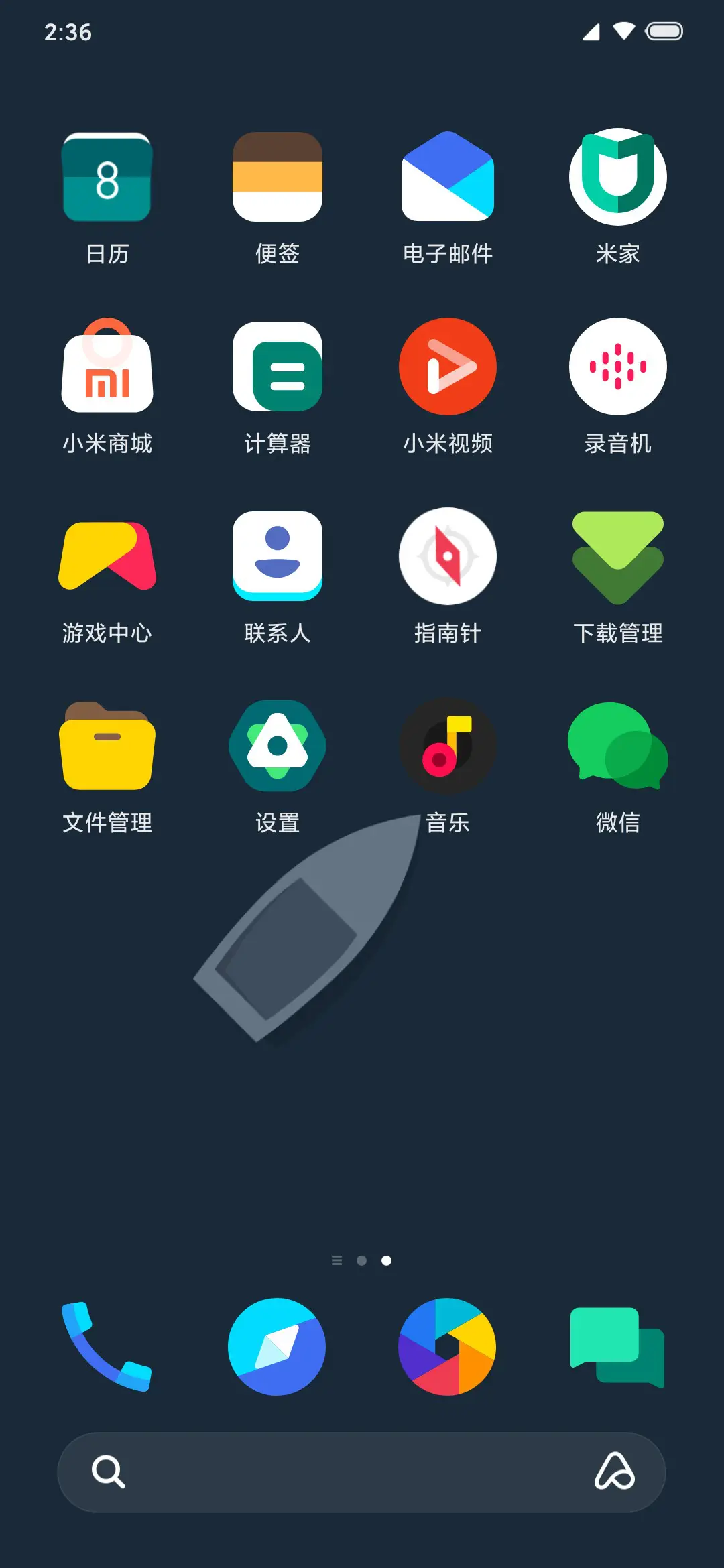Open the 游戏中心 (Game Center) app
The width and height of the screenshot is (724, 1568).
(107, 556)
